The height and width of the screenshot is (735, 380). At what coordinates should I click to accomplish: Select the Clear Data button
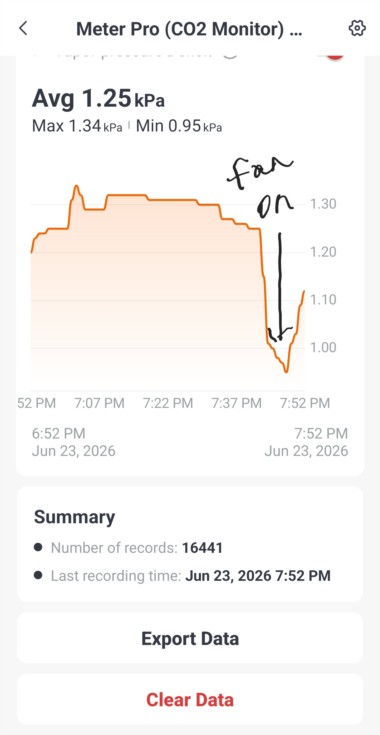coord(190,700)
